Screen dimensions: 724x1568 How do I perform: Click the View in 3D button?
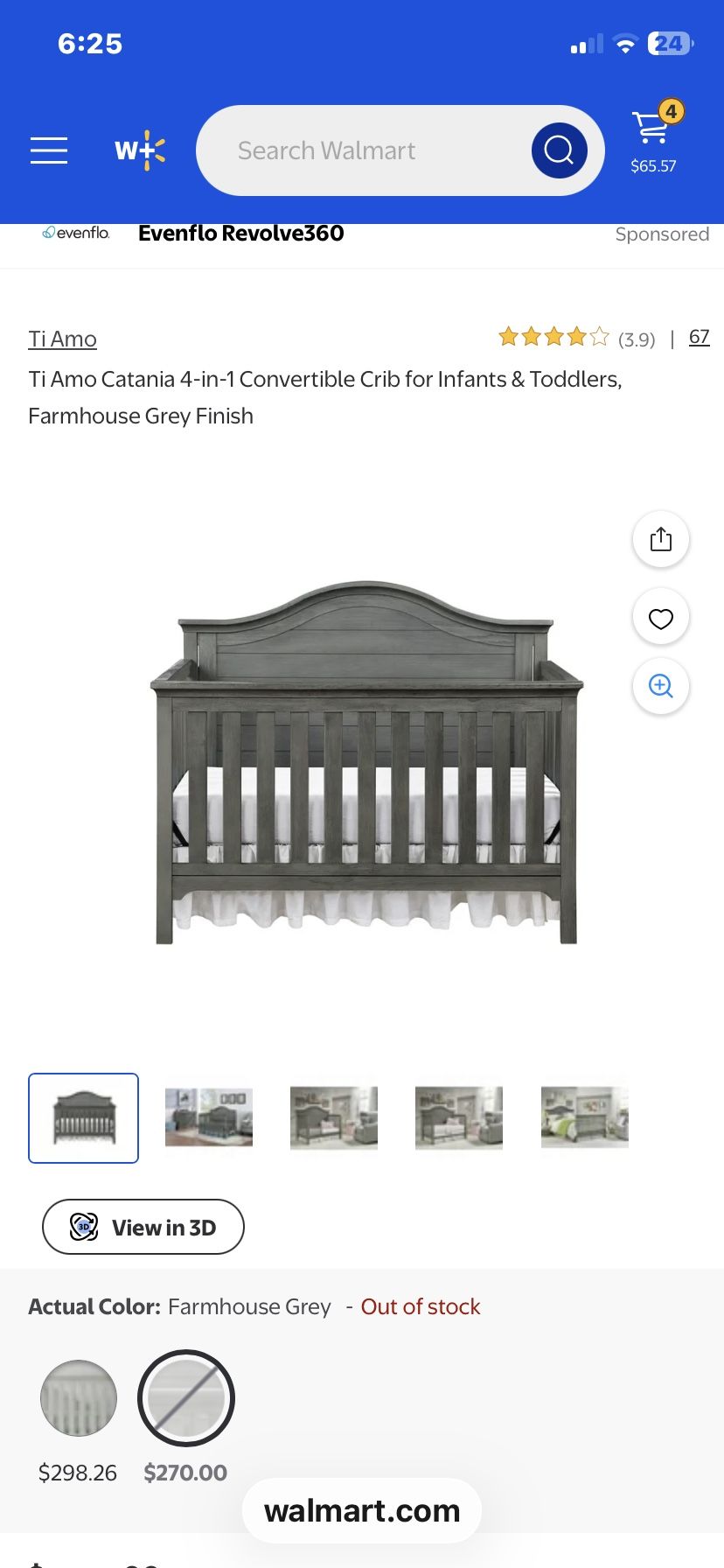(143, 1227)
